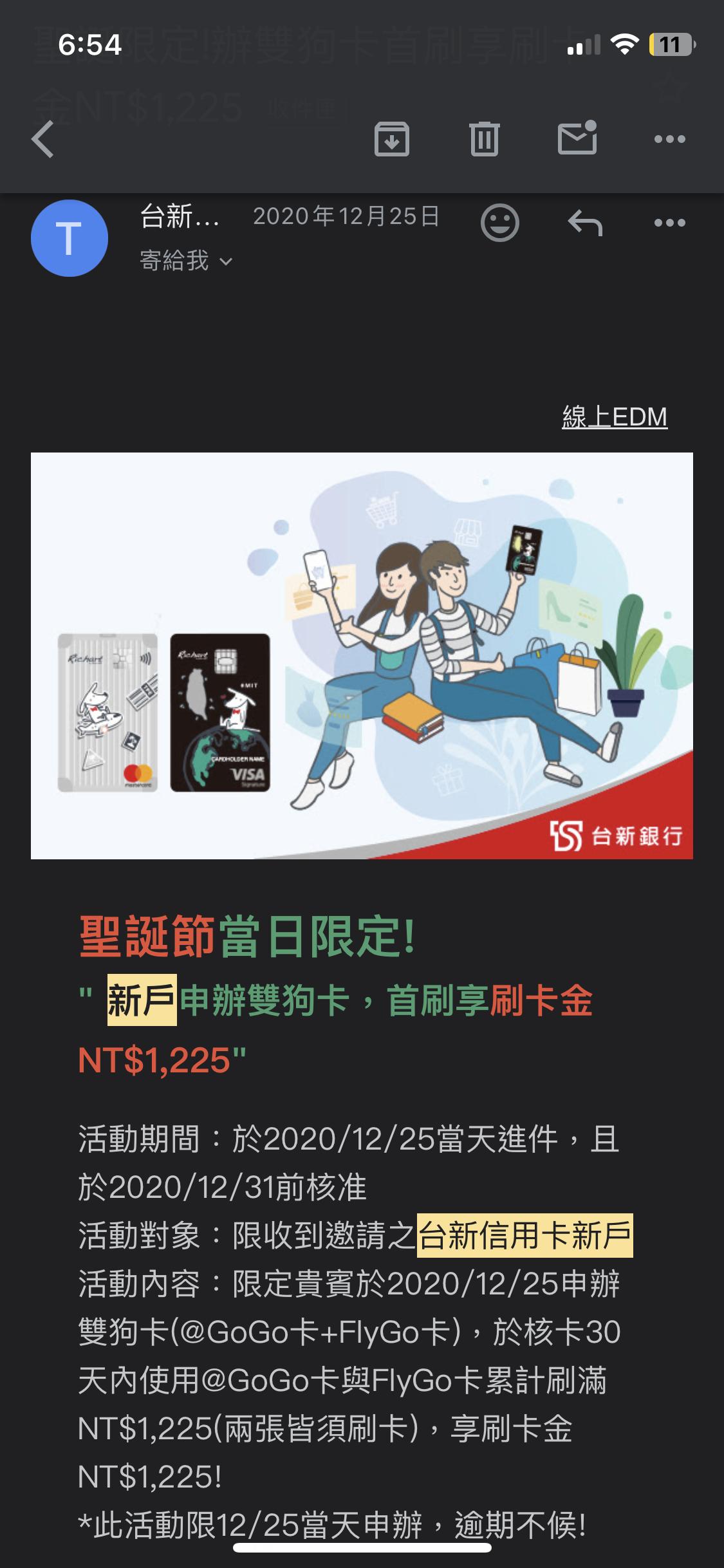Expand recipient details next to 寄給我
The width and height of the screenshot is (724, 1568).
click(226, 262)
